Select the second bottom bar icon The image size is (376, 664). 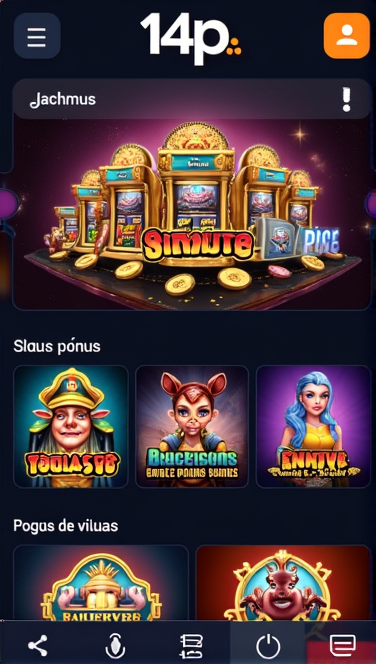[x=115, y=646]
